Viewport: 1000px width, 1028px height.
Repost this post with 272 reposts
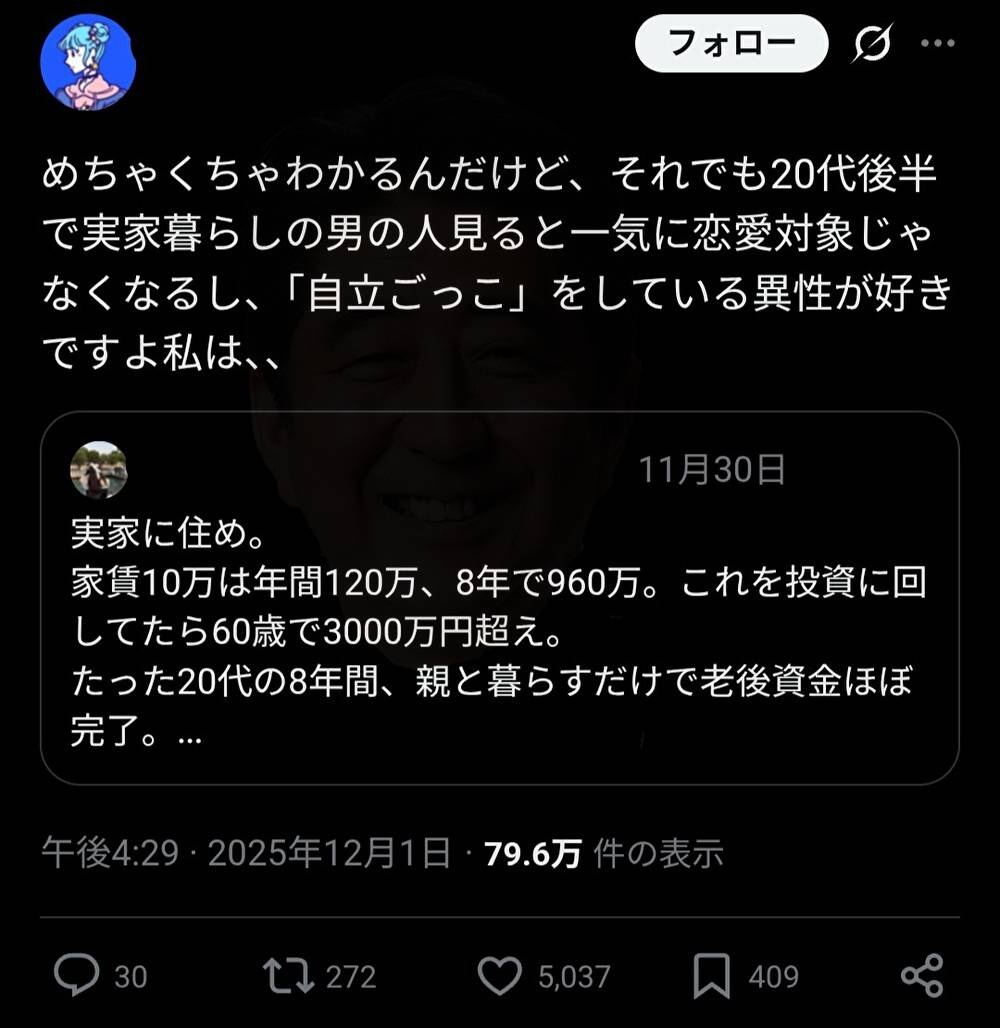(x=288, y=975)
